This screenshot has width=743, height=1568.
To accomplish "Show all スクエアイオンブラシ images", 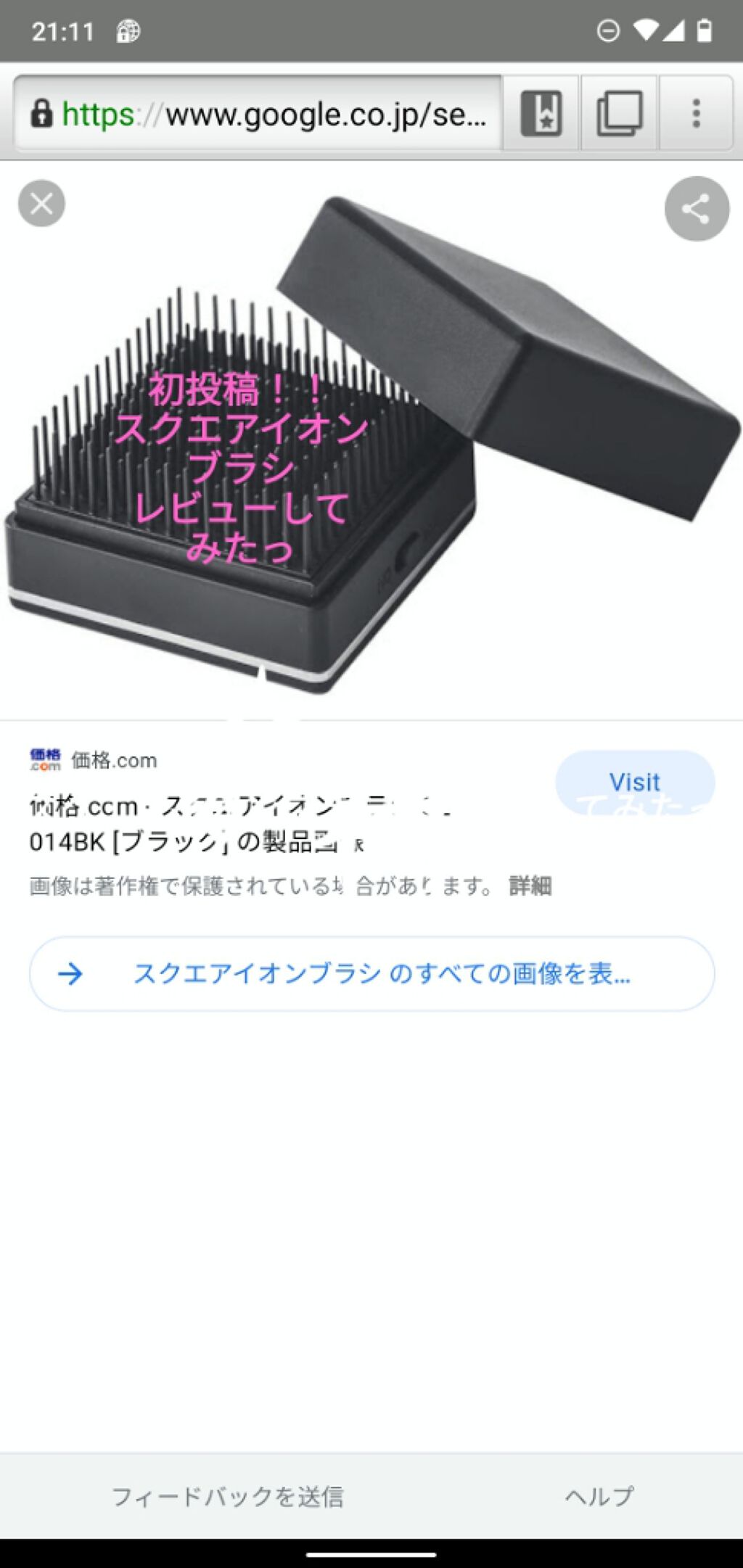I will [x=371, y=973].
